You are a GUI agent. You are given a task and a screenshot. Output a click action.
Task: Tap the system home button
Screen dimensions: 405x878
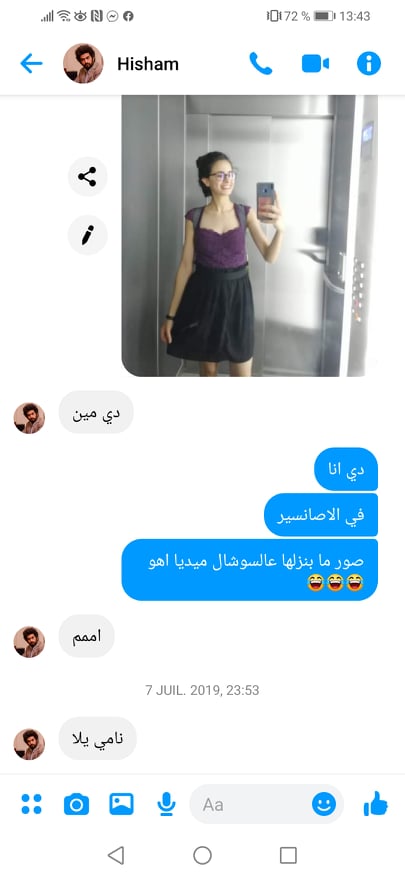202,855
